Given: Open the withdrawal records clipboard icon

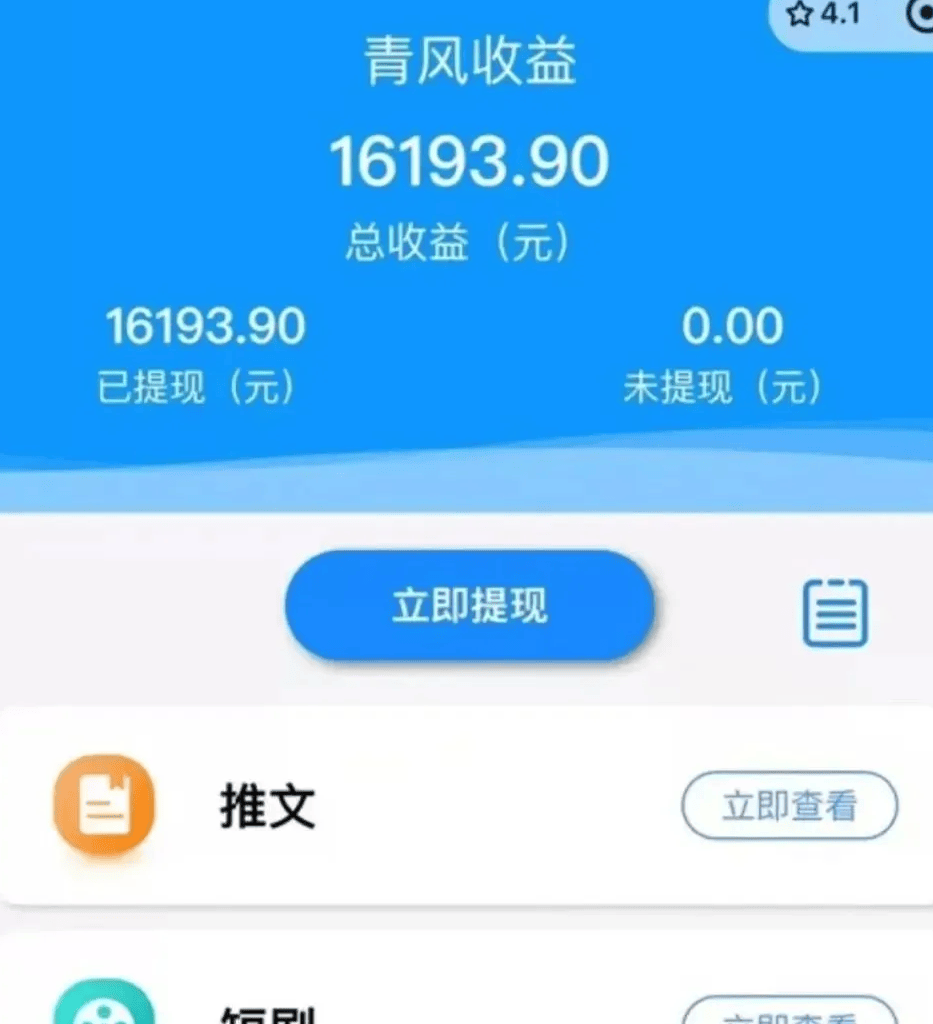Looking at the screenshot, I should [835, 612].
